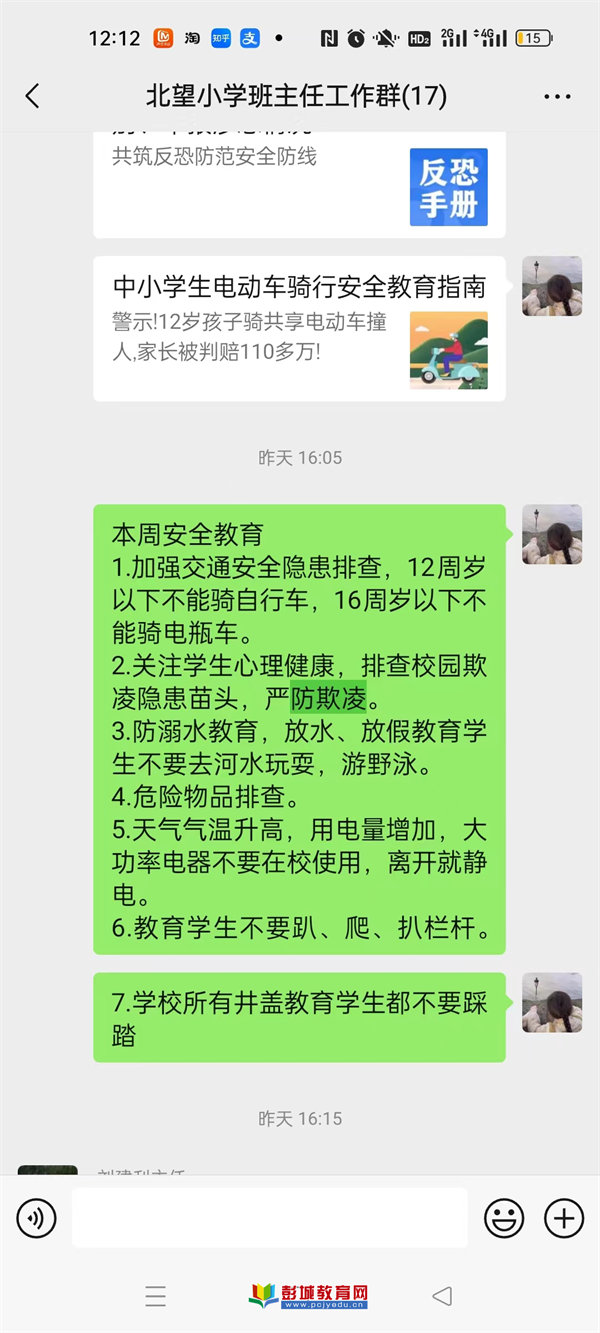Go back from the group chat
Image resolution: width=600 pixels, height=1333 pixels.
33,96
